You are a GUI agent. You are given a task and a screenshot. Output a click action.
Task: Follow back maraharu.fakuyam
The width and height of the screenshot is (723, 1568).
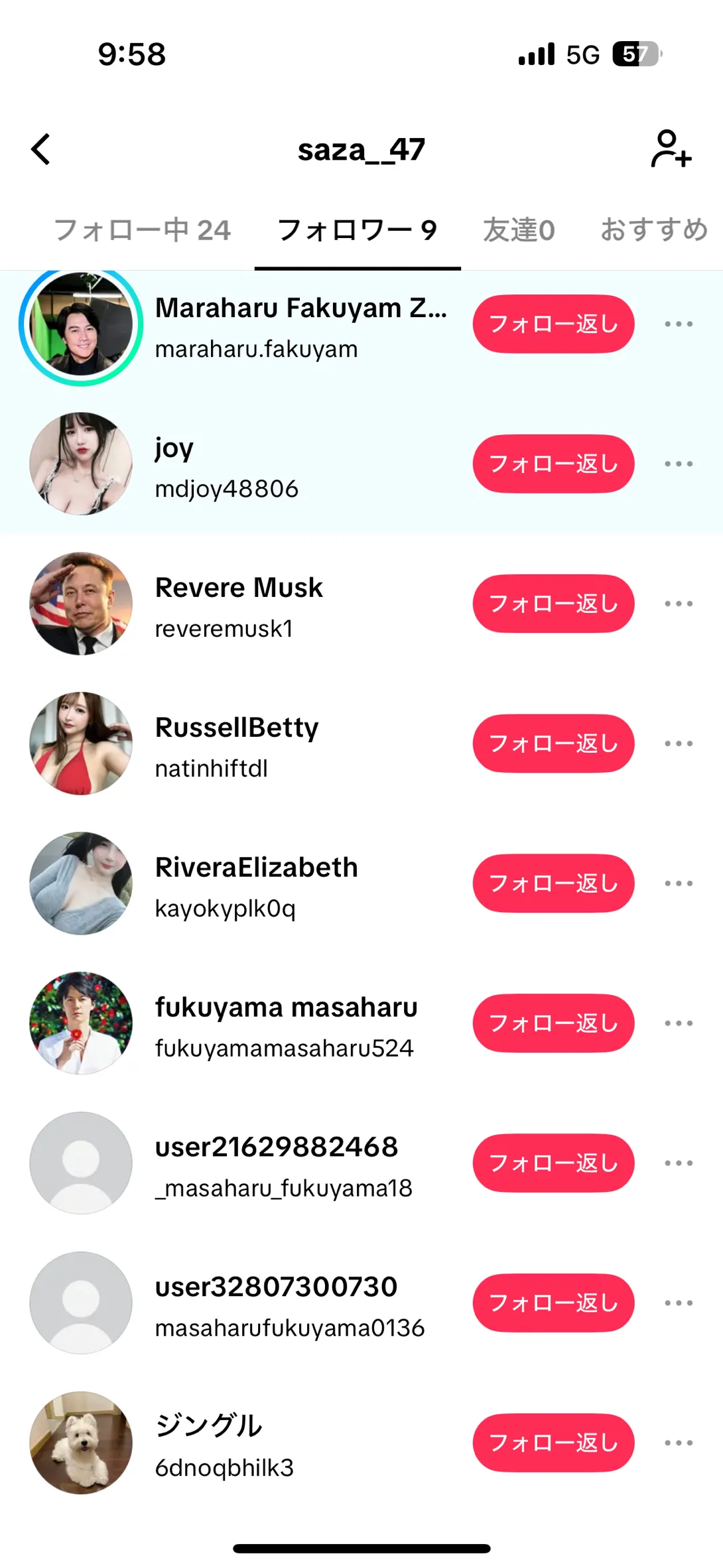(553, 324)
